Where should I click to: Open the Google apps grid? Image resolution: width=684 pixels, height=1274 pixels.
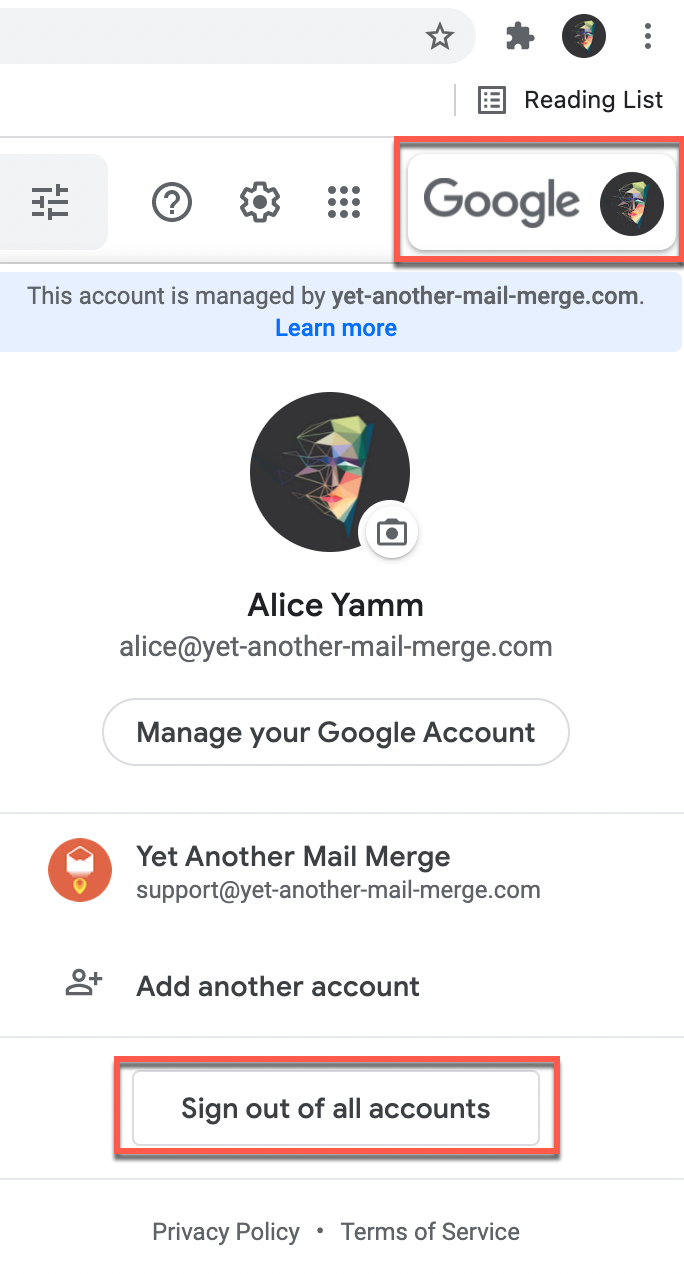[344, 203]
